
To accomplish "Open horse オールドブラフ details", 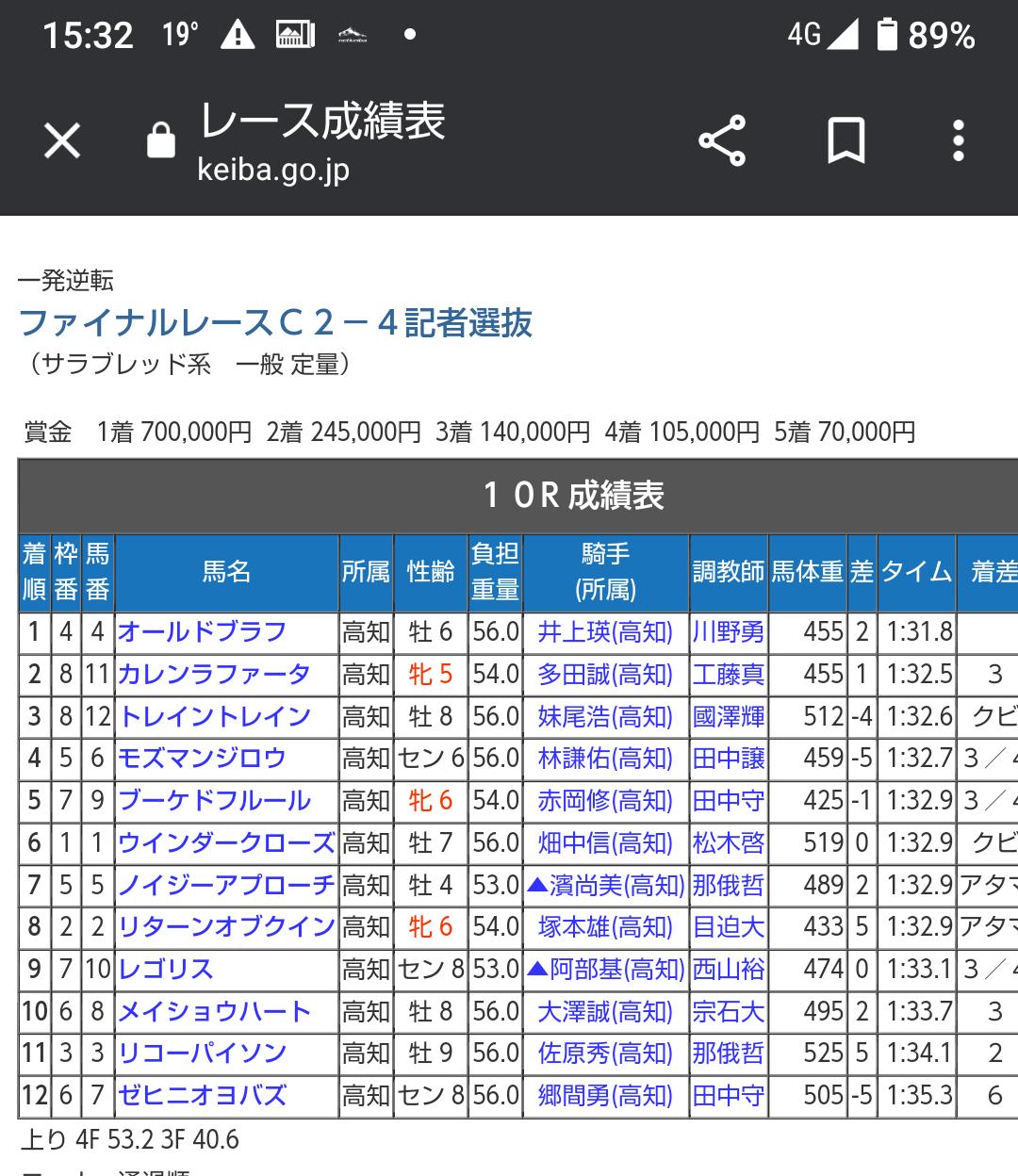I will pyautogui.click(x=202, y=632).
